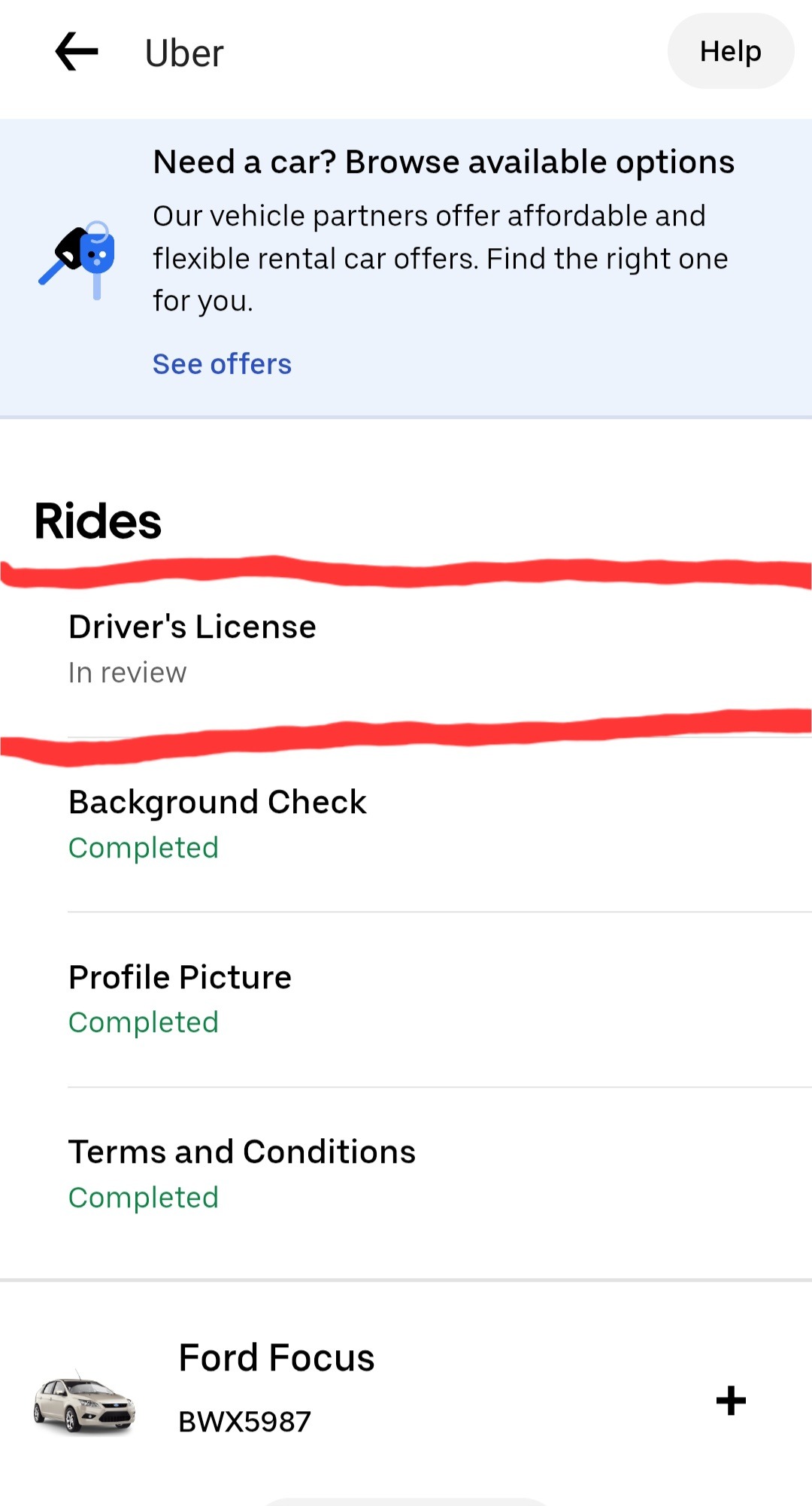Go back using the arrow icon
The image size is (812, 1506).
pyautogui.click(x=77, y=52)
